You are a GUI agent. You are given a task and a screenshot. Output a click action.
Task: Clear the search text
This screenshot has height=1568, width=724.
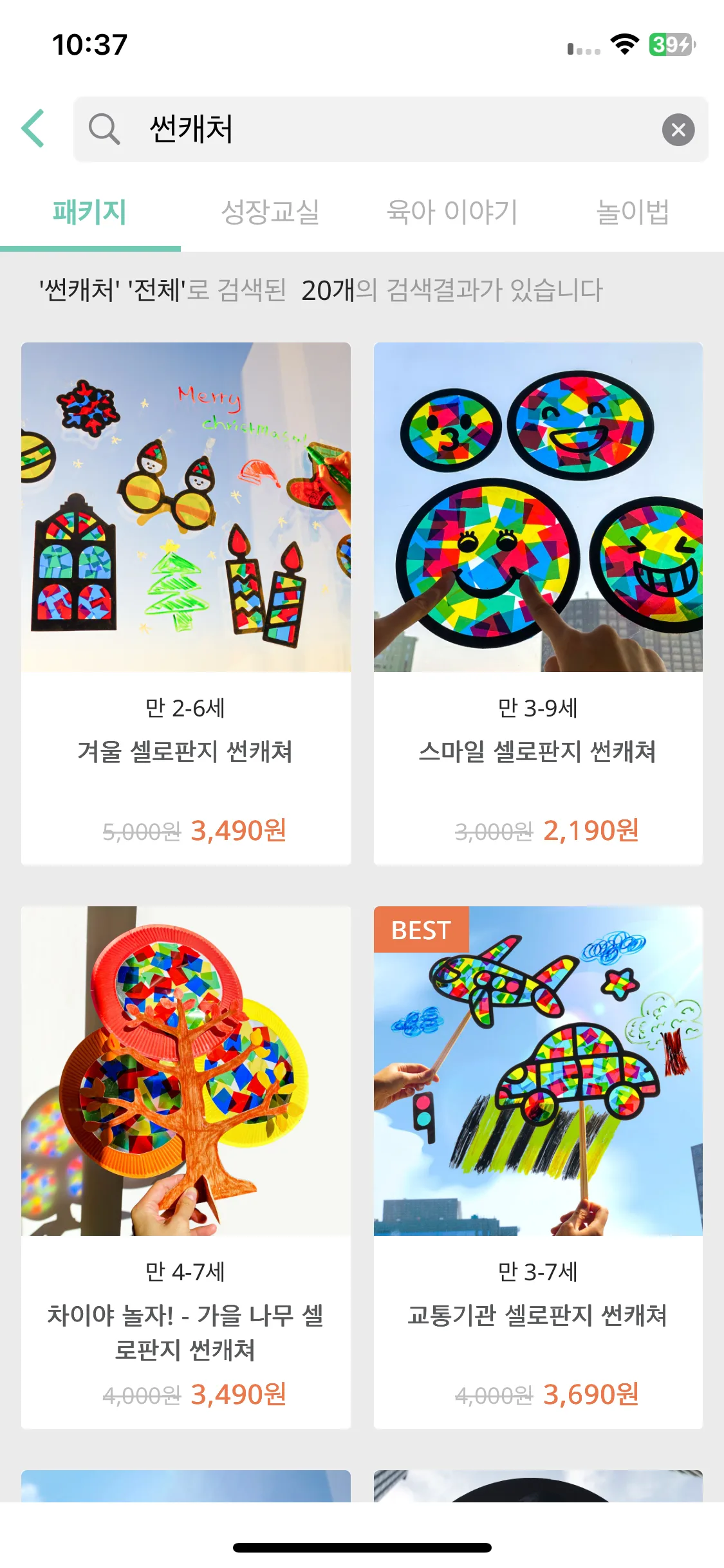[678, 130]
